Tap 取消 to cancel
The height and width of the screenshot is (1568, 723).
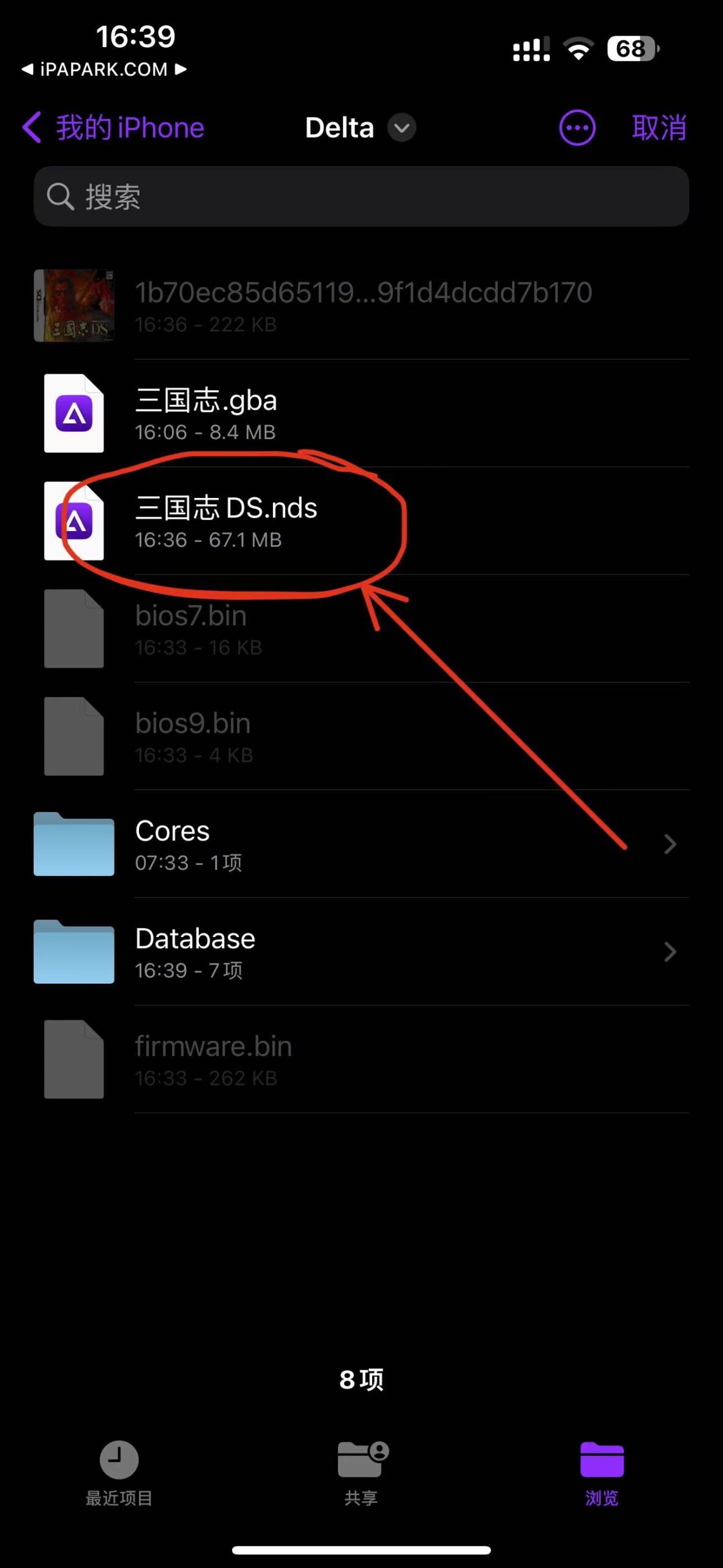pos(659,127)
